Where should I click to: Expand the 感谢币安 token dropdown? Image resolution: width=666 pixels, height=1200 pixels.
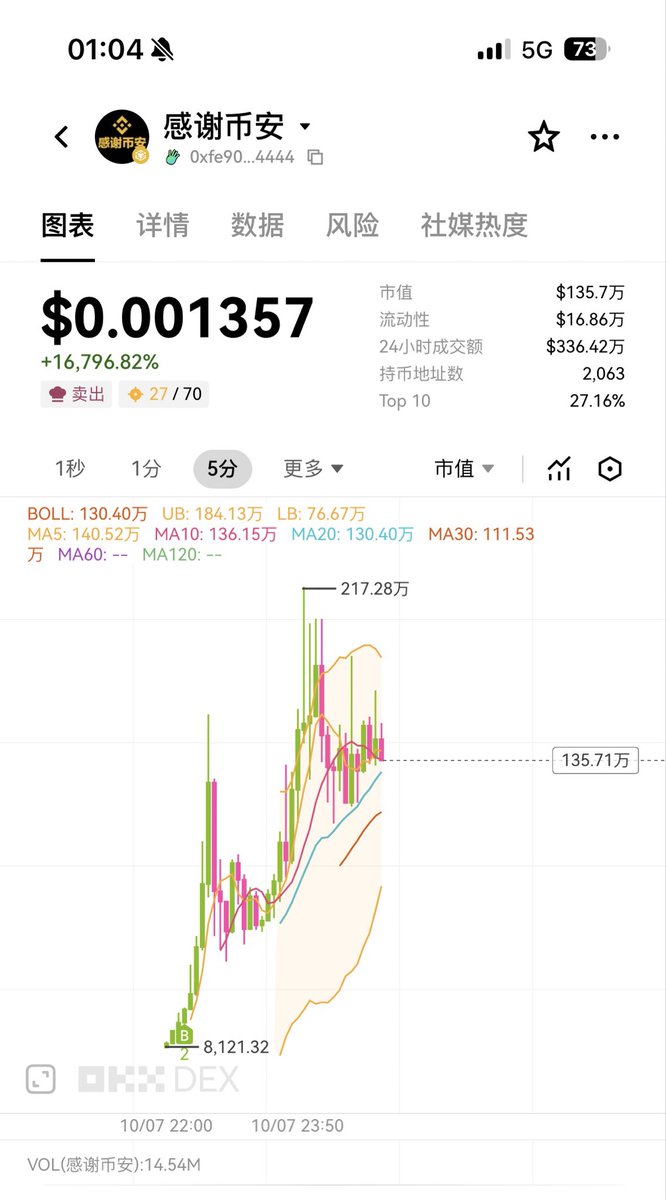click(305, 127)
